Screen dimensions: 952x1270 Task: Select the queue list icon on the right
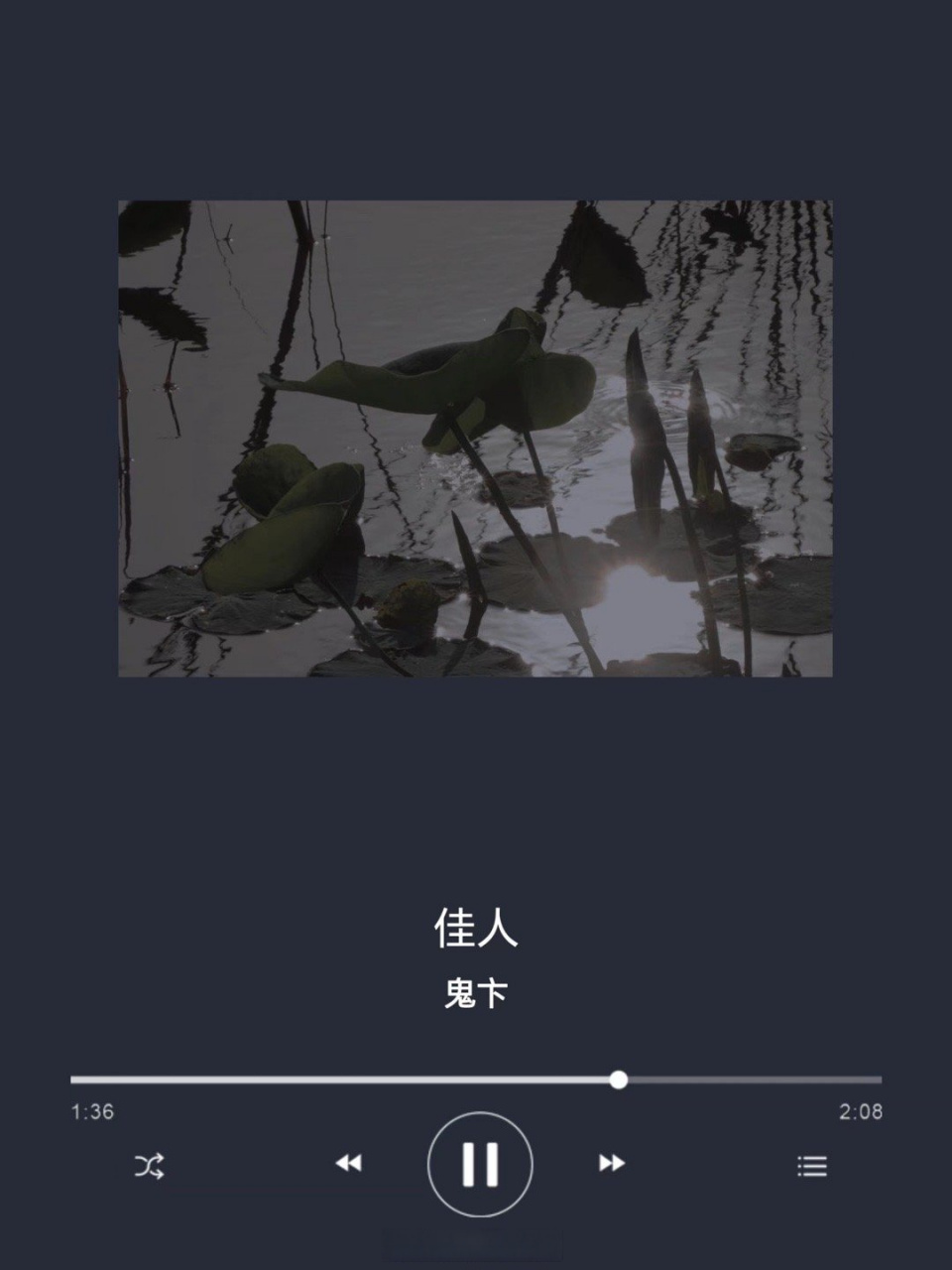811,1167
